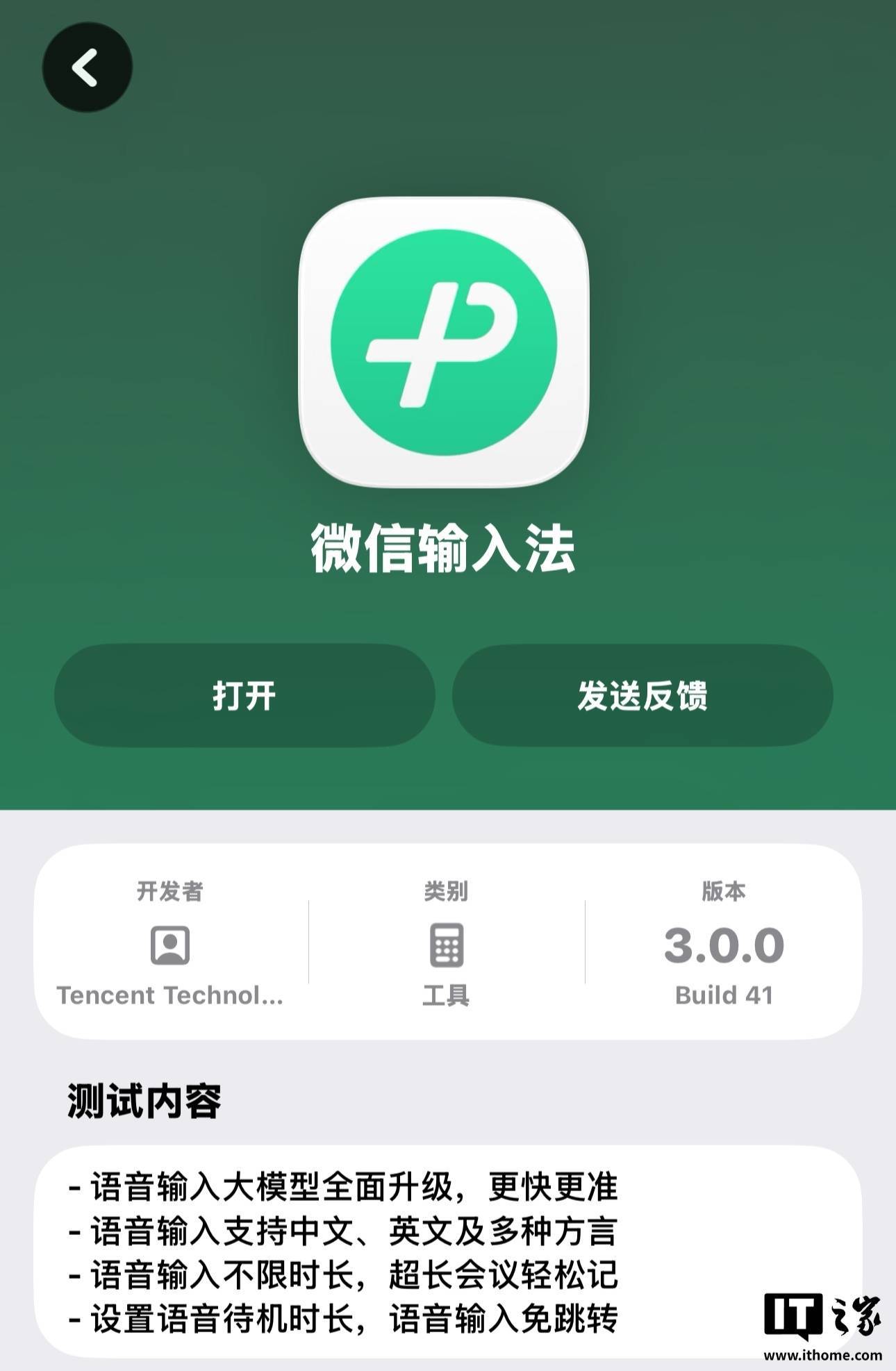Click the truncated Tencent Technol... developer name
Viewport: 896px width, 1371px height.
point(169,995)
